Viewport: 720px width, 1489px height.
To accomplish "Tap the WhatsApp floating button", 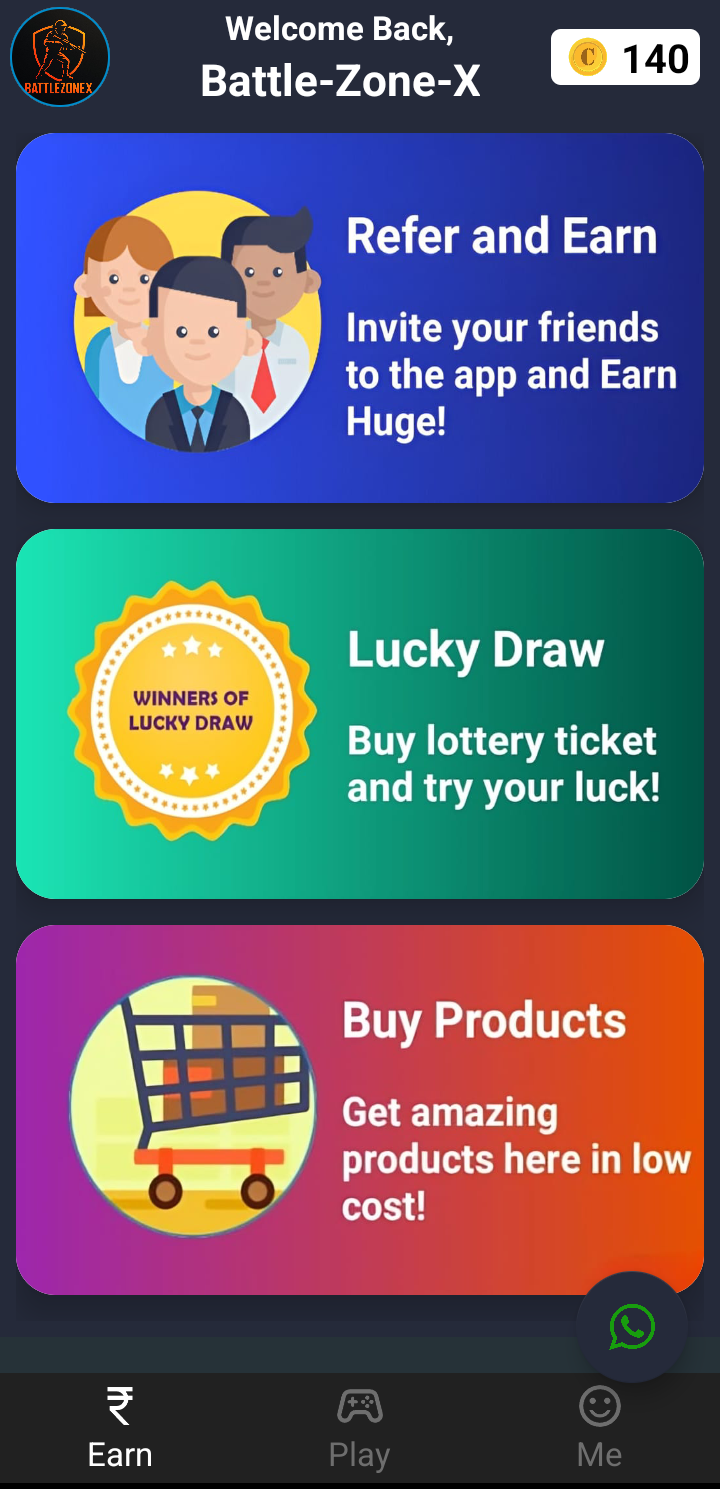I will (x=632, y=1328).
